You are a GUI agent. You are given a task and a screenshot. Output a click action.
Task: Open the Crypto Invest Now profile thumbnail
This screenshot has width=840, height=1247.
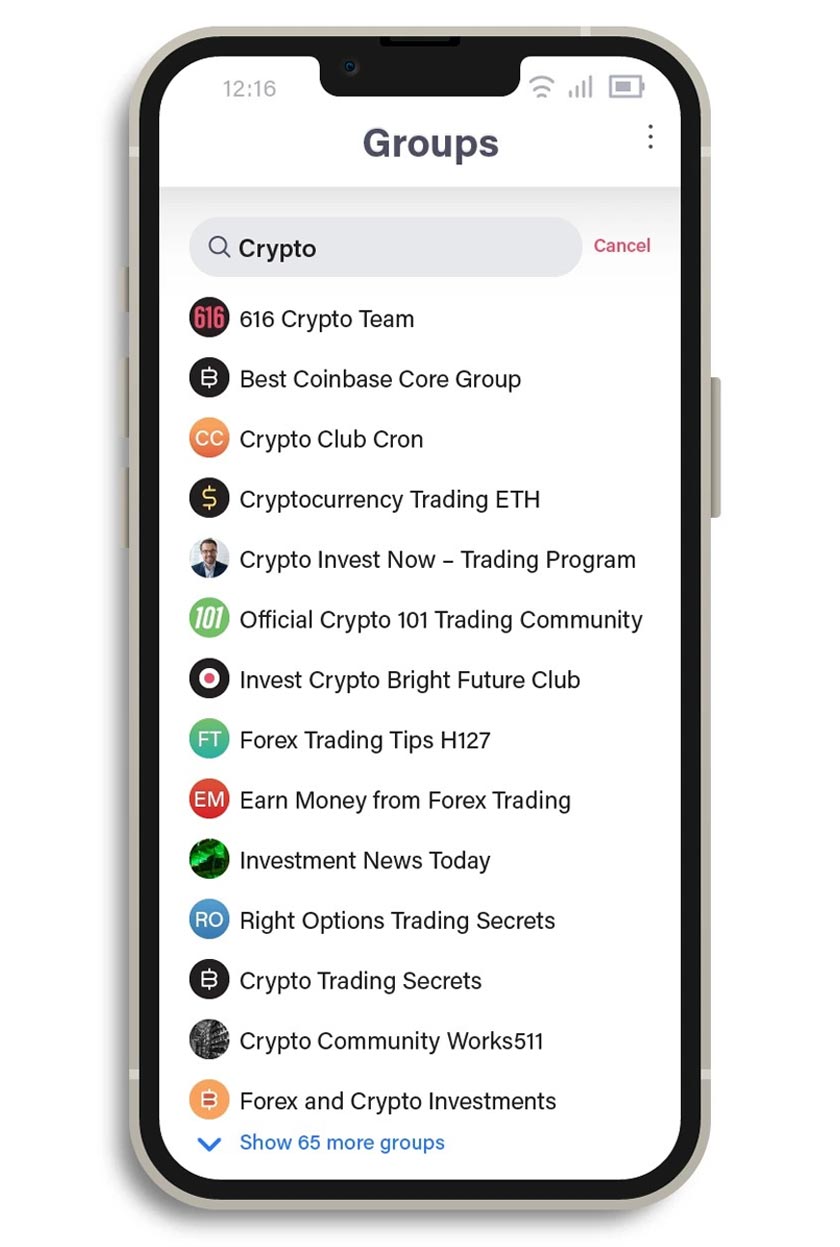209,559
